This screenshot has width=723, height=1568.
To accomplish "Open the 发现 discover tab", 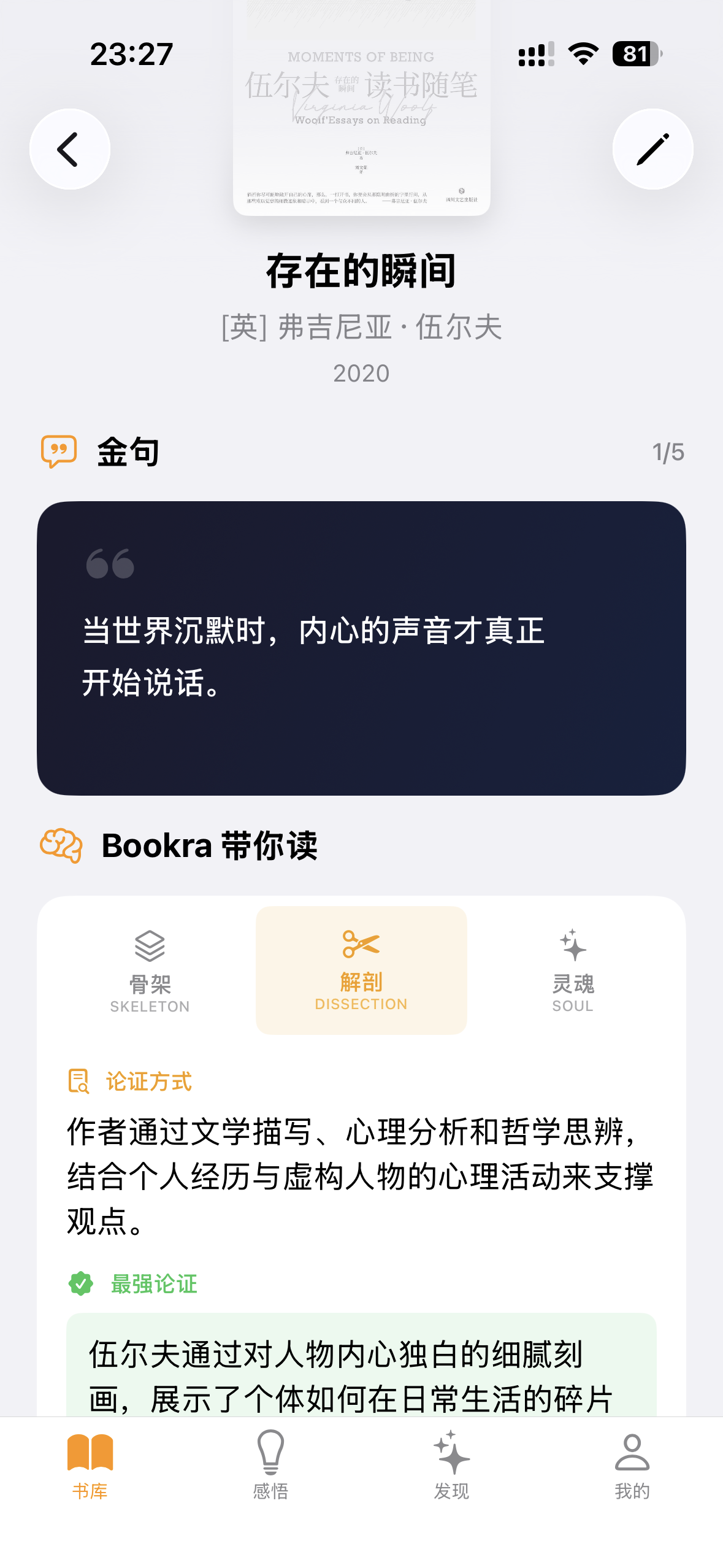I will click(451, 1465).
